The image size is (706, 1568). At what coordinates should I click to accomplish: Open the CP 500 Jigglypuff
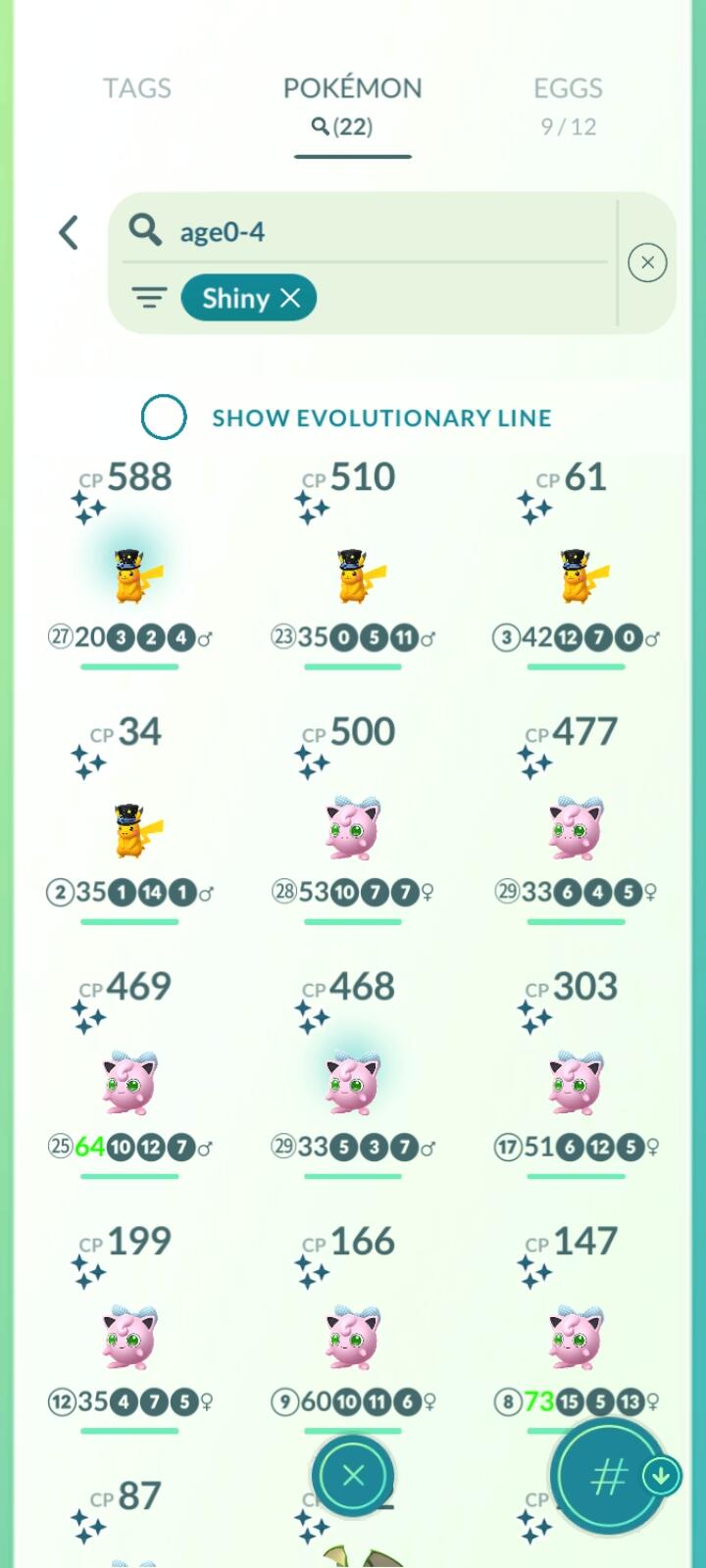(x=353, y=830)
